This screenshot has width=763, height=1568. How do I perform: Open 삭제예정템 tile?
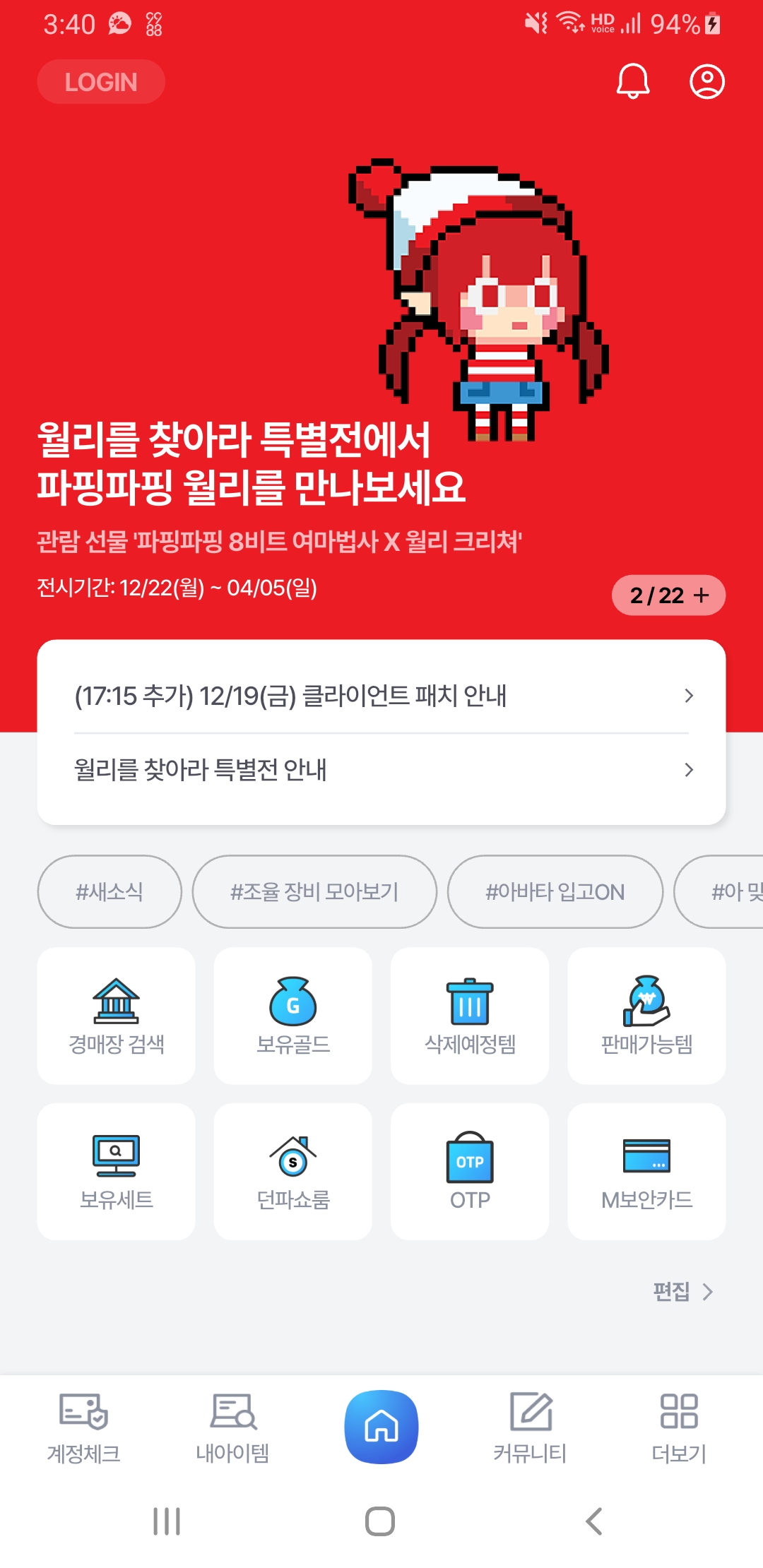(470, 1016)
